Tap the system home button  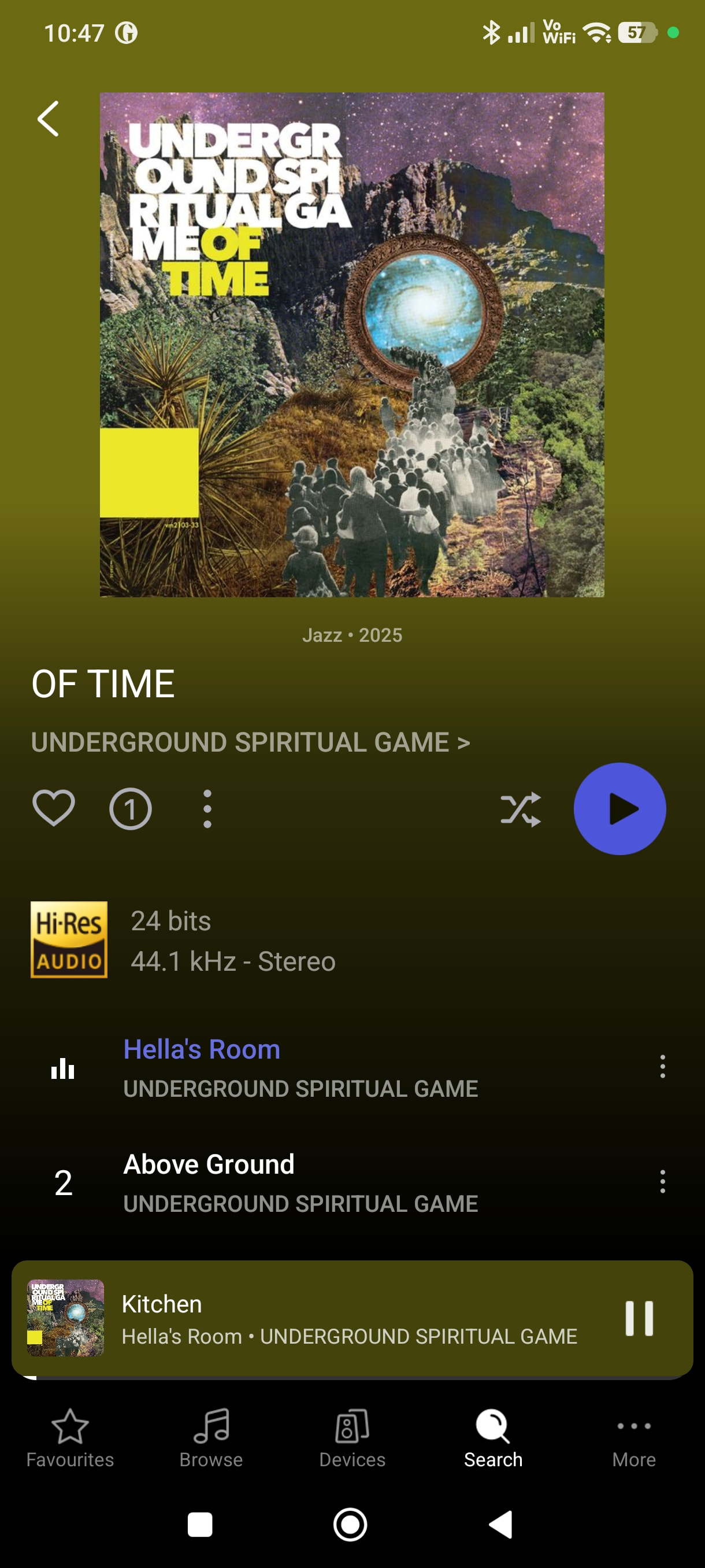coord(350,1524)
